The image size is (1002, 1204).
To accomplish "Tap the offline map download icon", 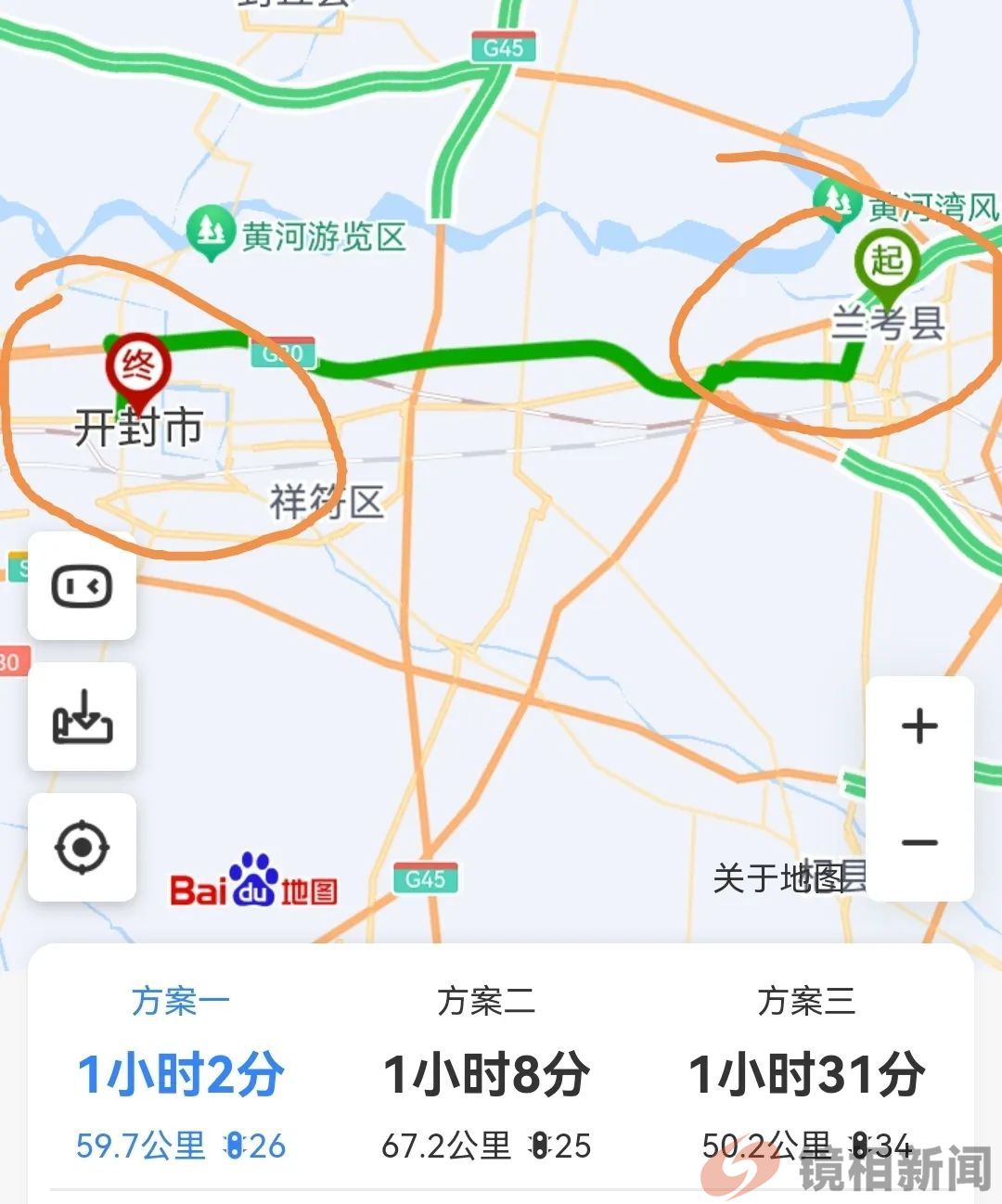I will pos(82,718).
